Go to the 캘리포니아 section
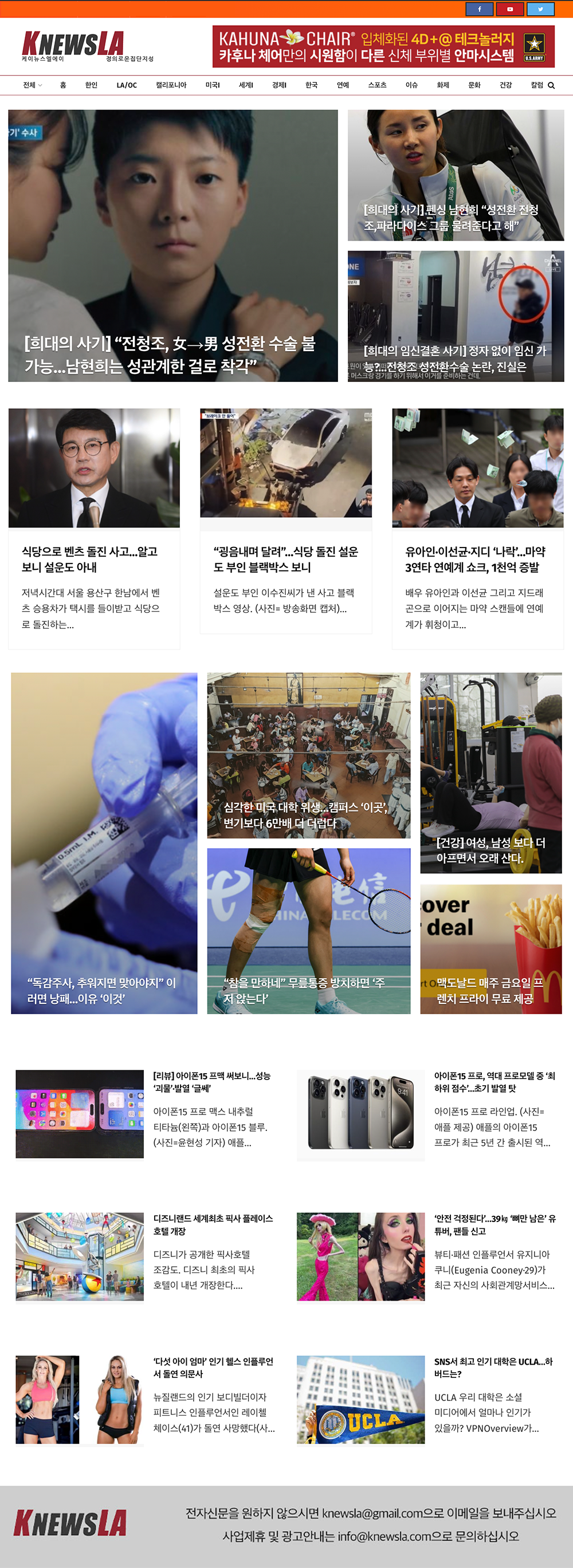 171,85
